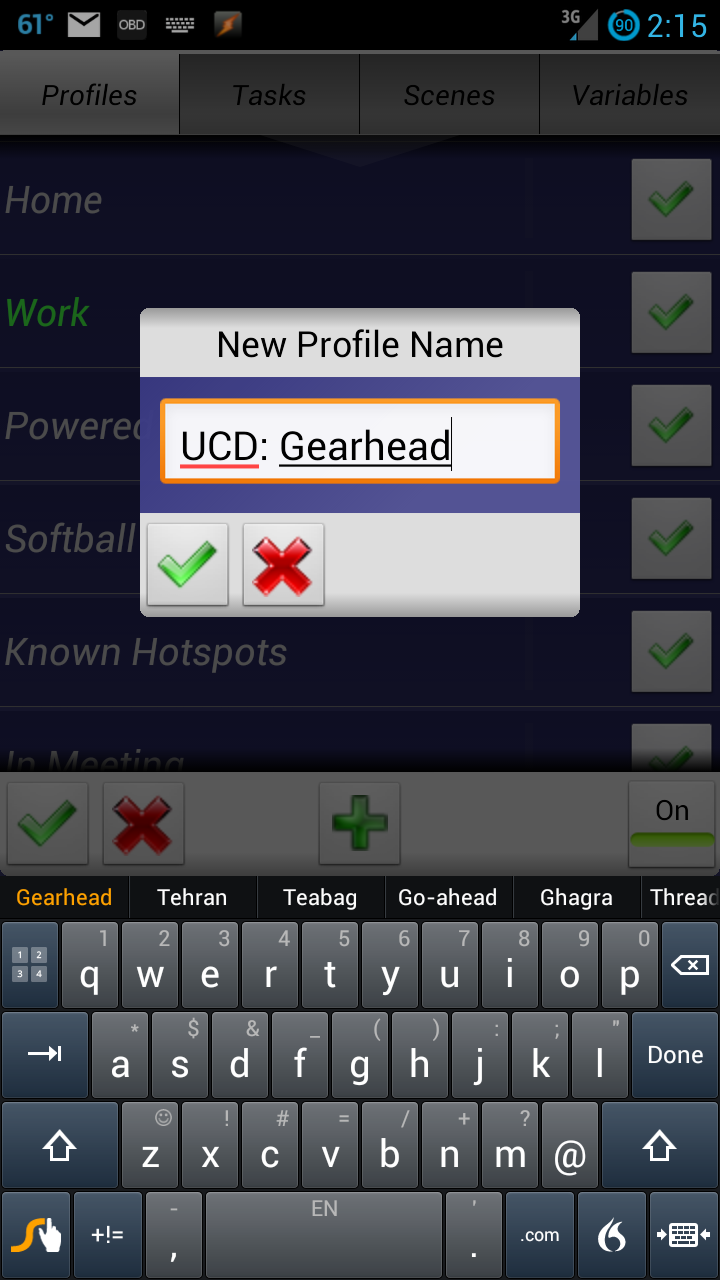Apply changes with the bottom bar green check

(48, 823)
